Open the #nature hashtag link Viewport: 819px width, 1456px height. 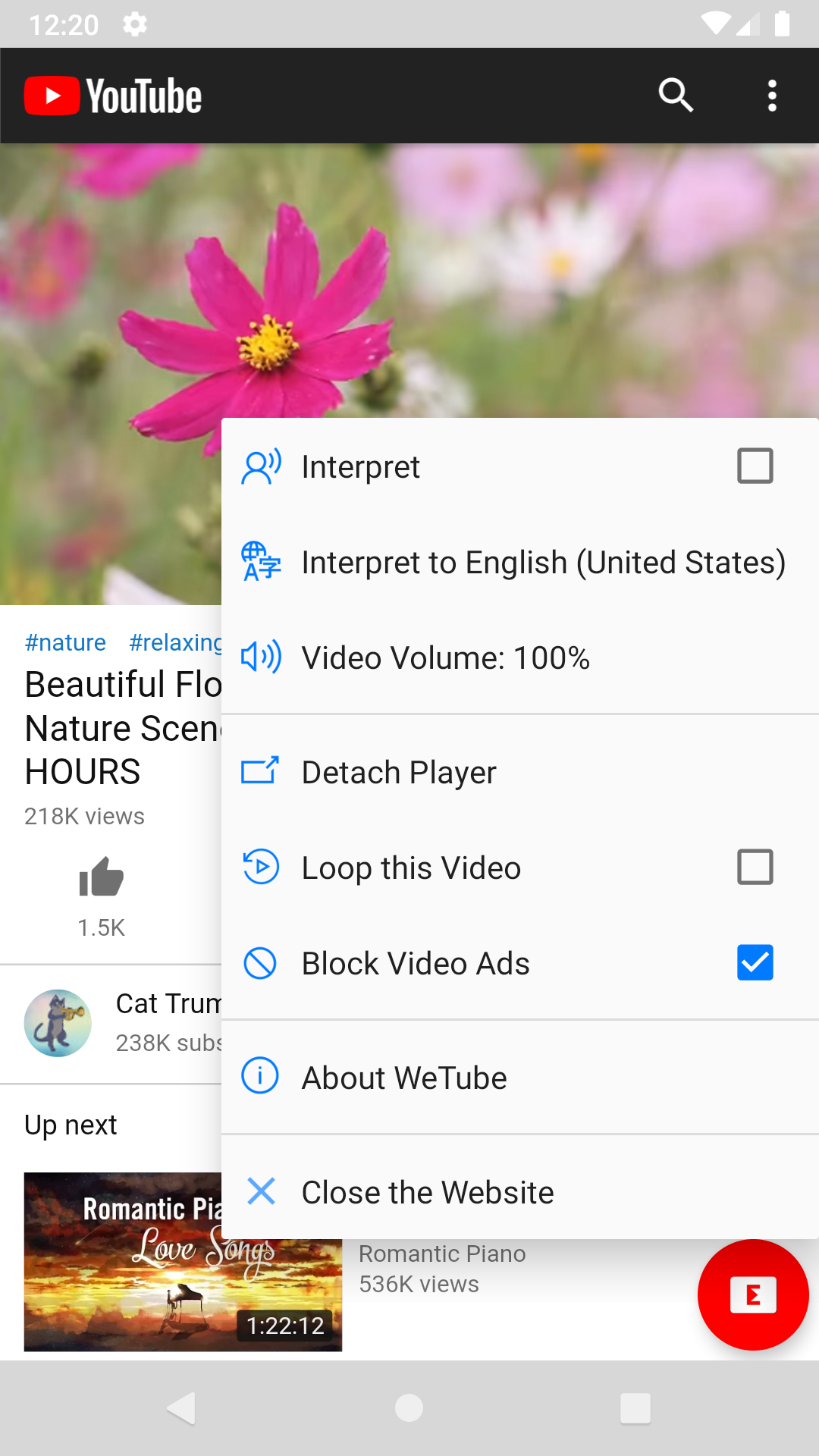65,642
